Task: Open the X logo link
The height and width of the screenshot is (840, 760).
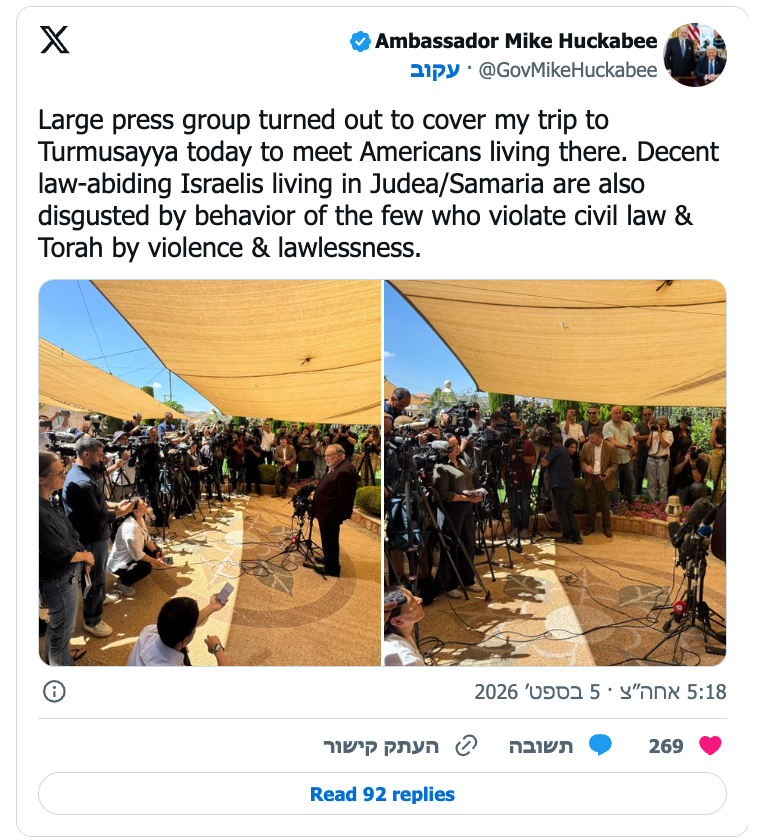Action: [55, 40]
